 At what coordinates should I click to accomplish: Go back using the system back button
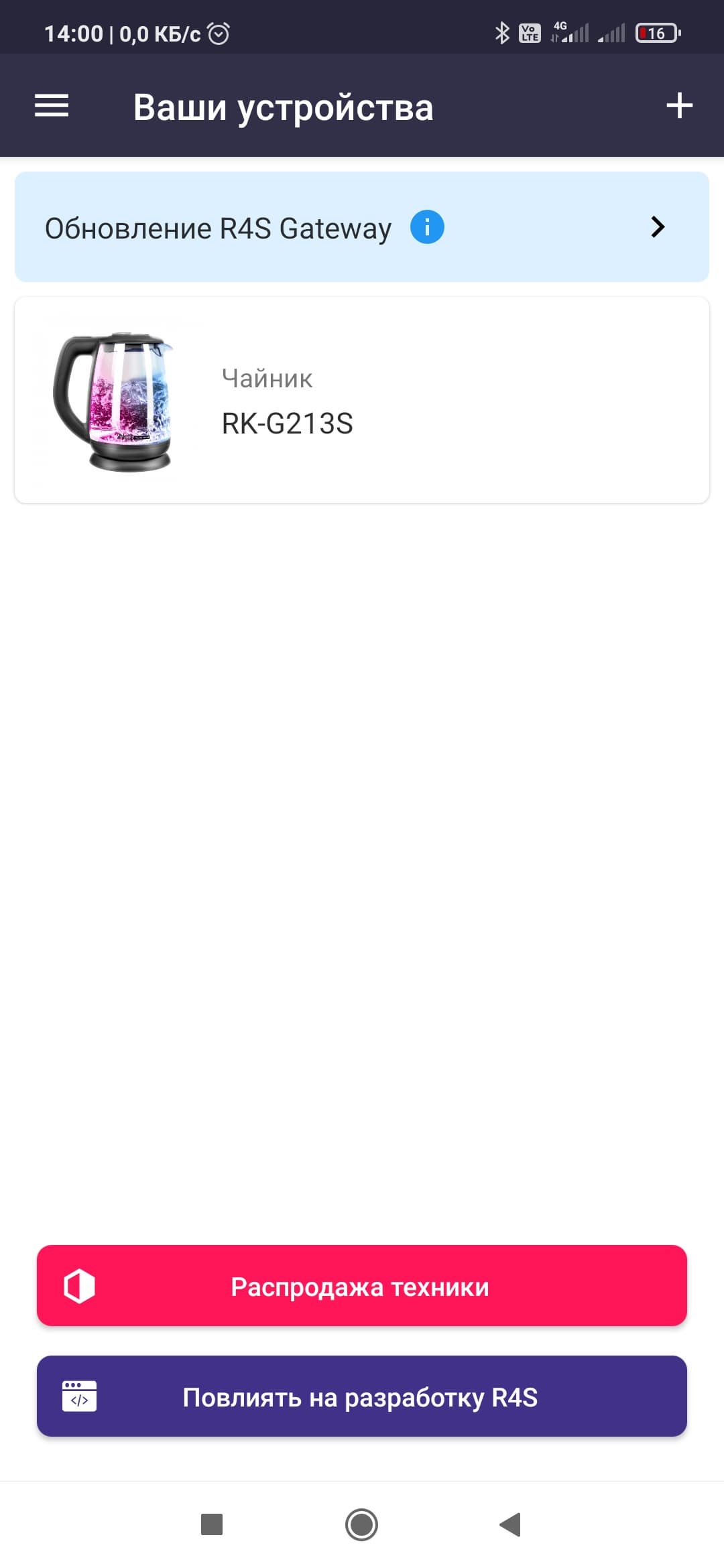(x=511, y=1524)
